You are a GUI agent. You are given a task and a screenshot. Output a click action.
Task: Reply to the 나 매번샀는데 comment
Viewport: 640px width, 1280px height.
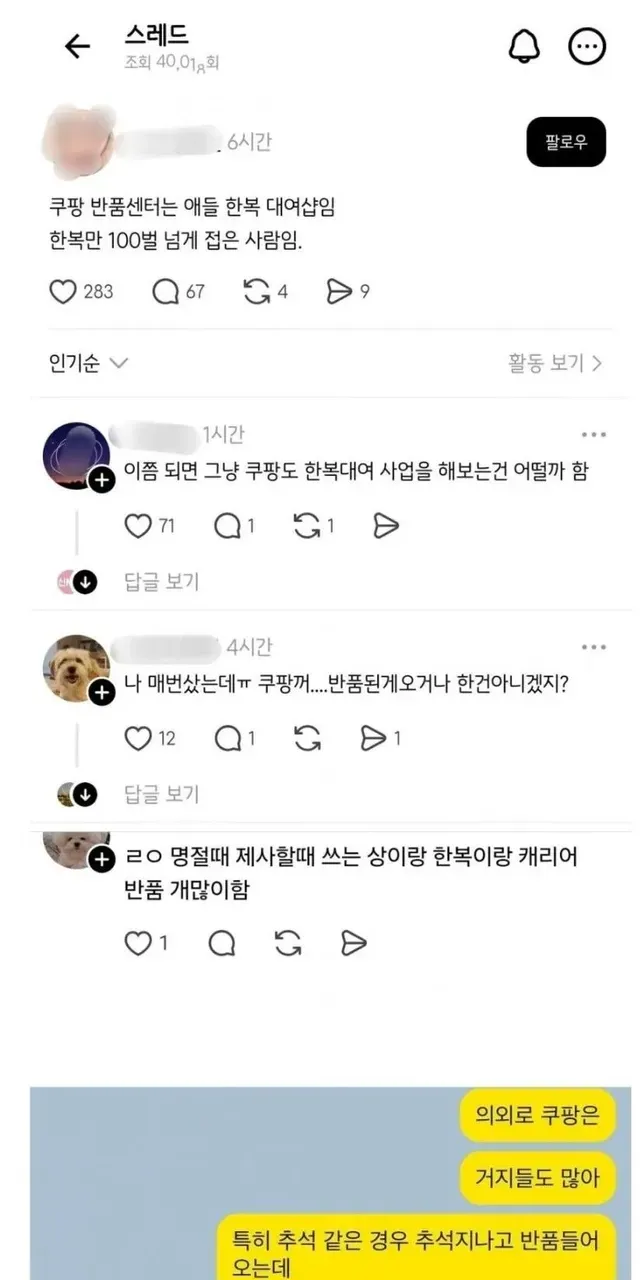(x=229, y=739)
